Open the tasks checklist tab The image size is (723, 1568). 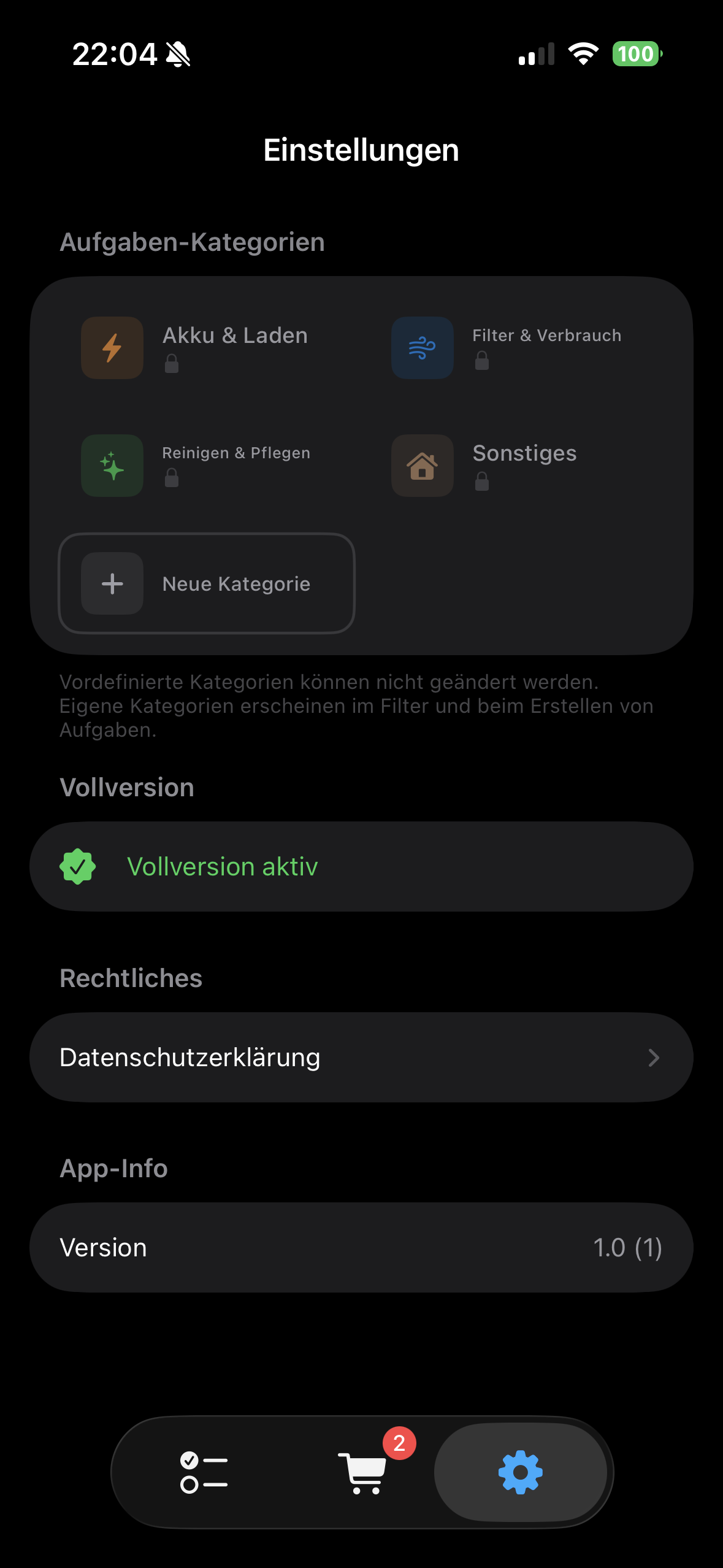(202, 1472)
